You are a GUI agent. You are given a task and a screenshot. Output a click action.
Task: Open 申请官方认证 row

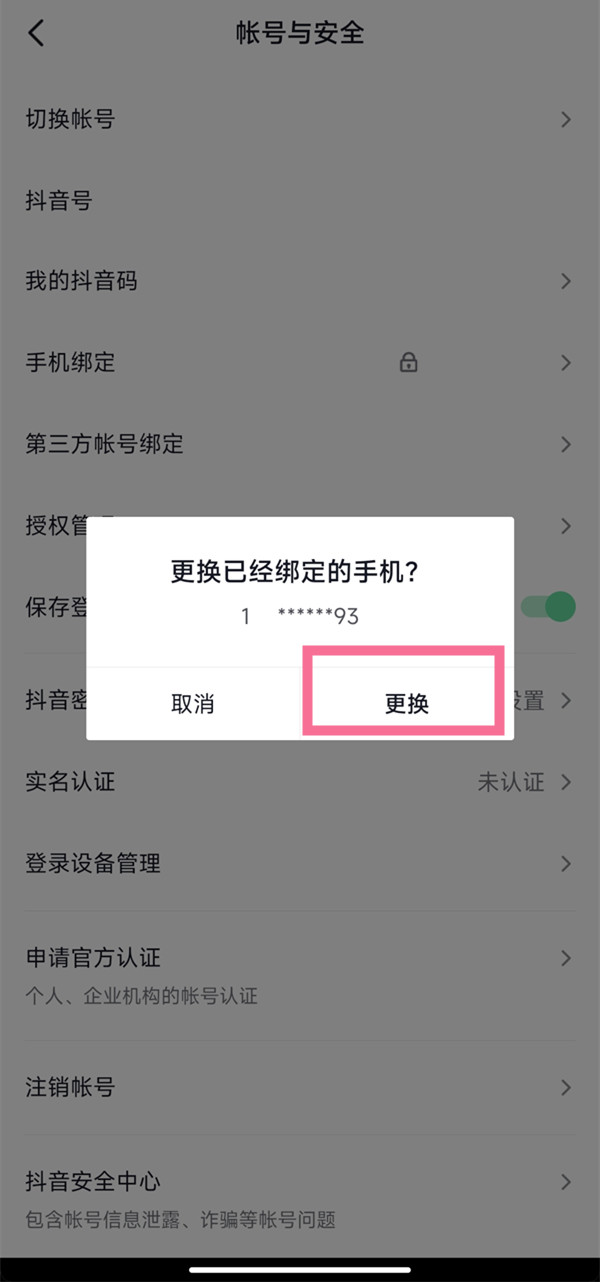tap(300, 973)
